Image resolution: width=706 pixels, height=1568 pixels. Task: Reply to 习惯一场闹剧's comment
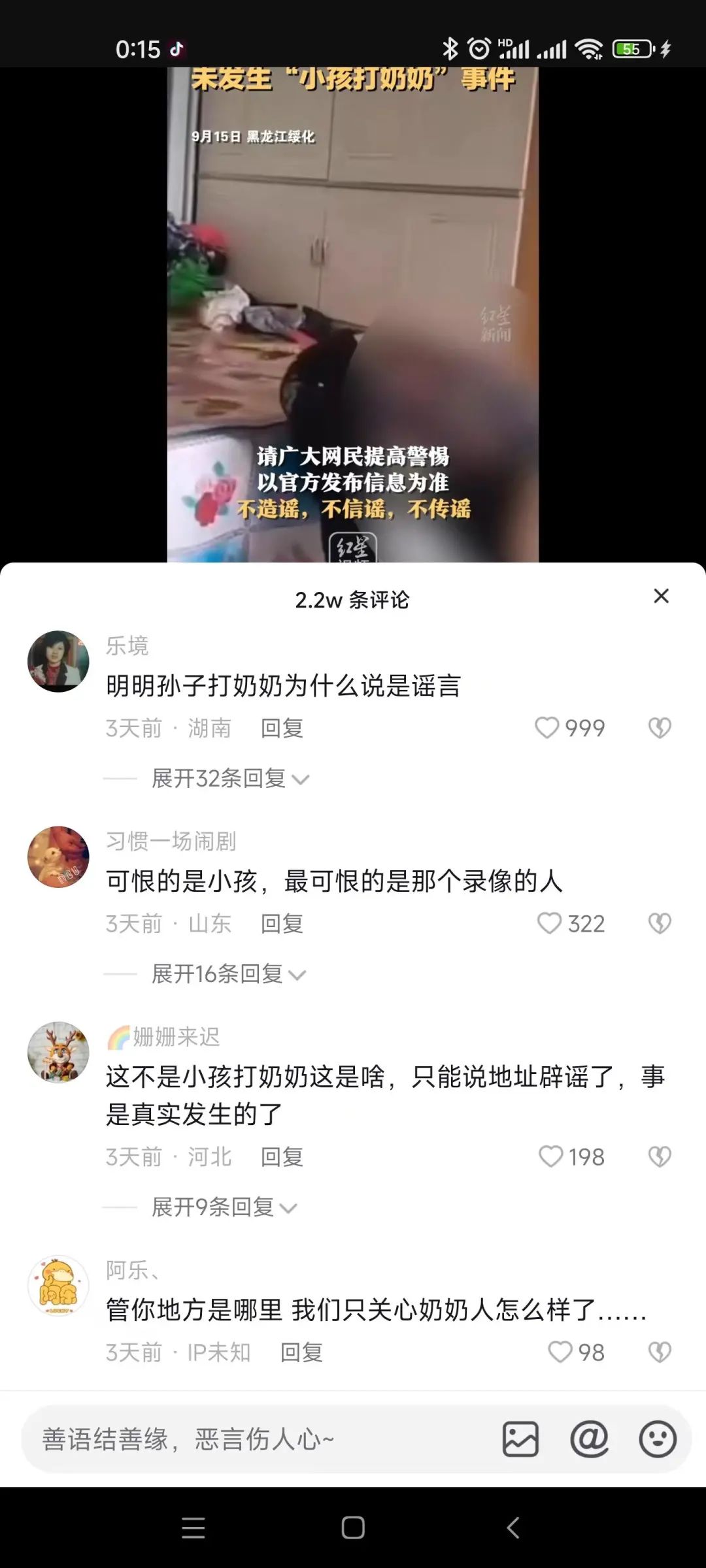point(282,923)
